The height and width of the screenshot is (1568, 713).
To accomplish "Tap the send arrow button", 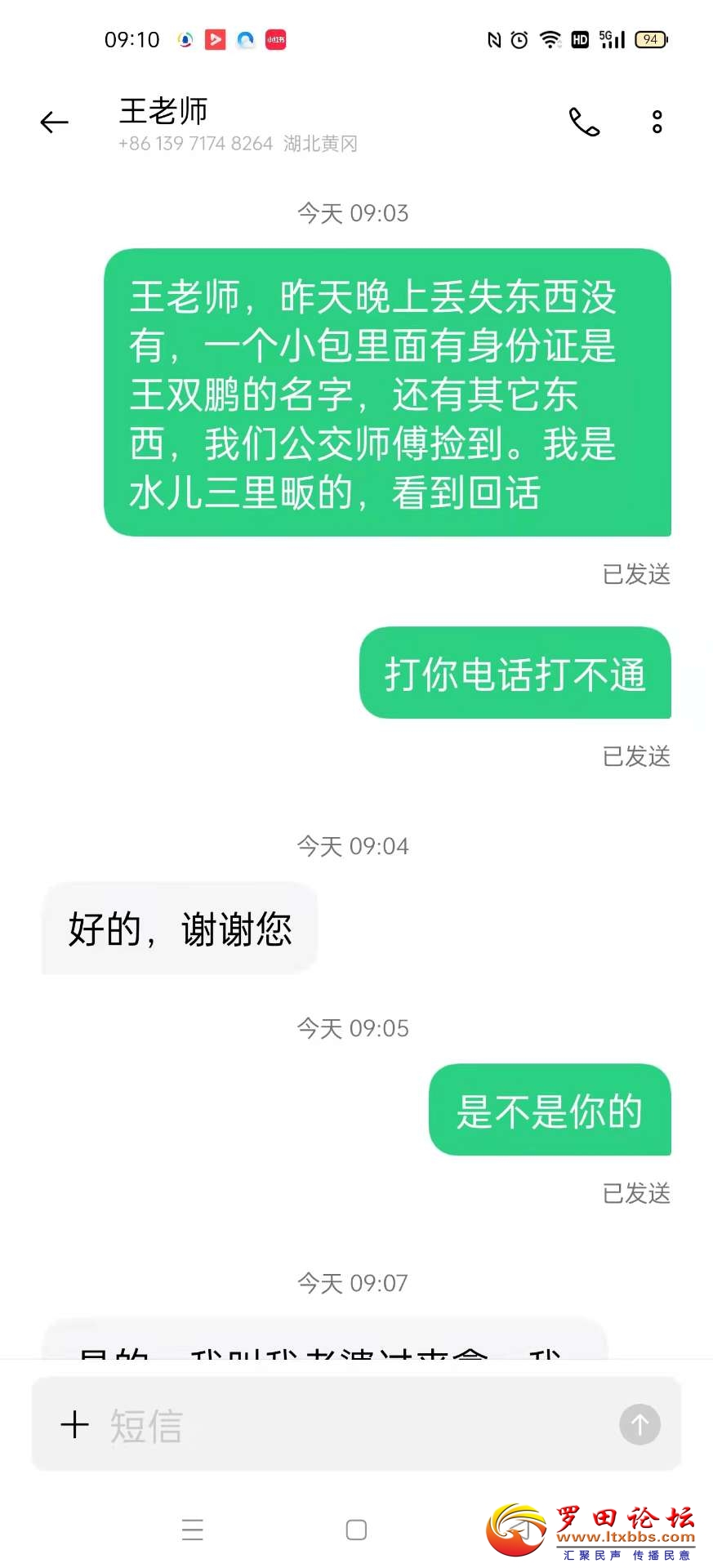I will [639, 1424].
